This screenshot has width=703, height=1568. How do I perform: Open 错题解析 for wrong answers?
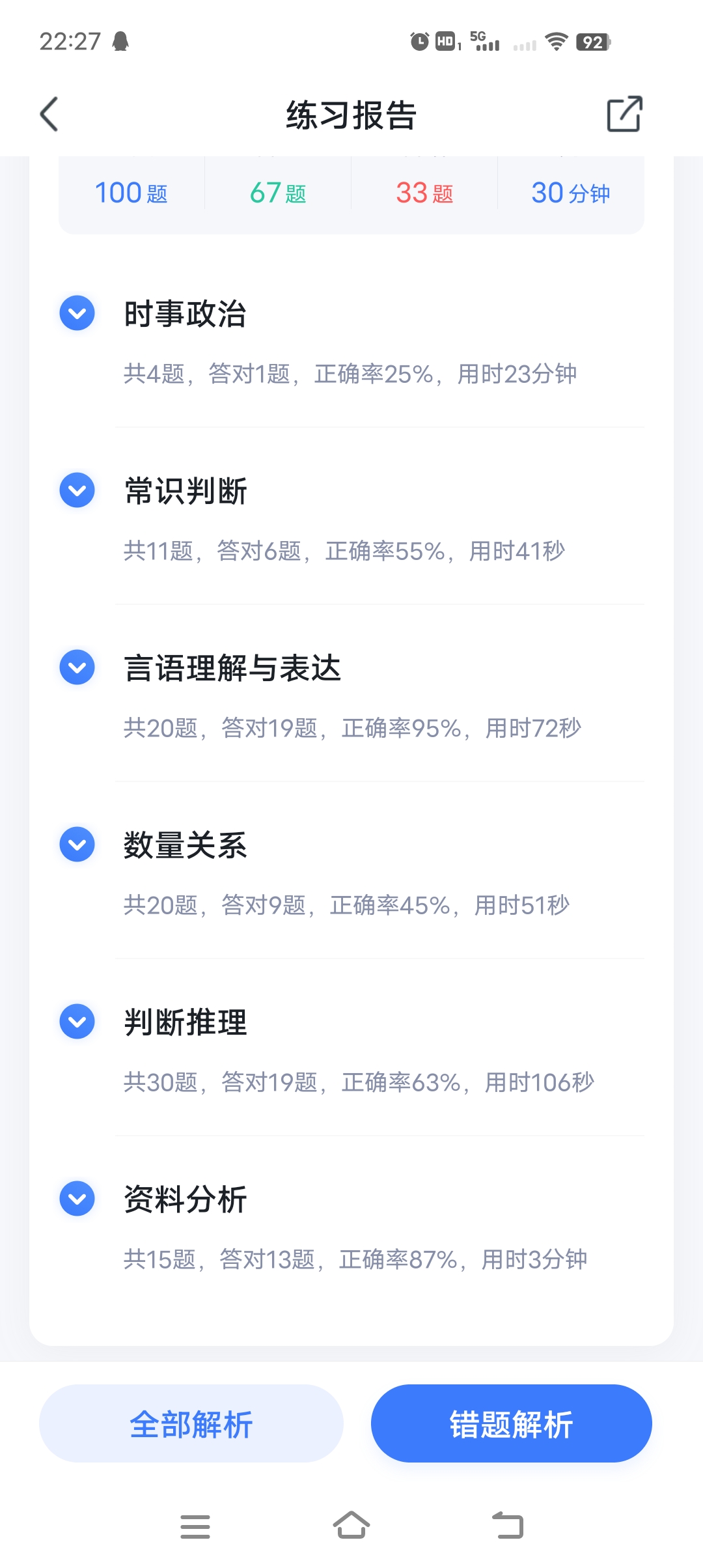point(512,1423)
